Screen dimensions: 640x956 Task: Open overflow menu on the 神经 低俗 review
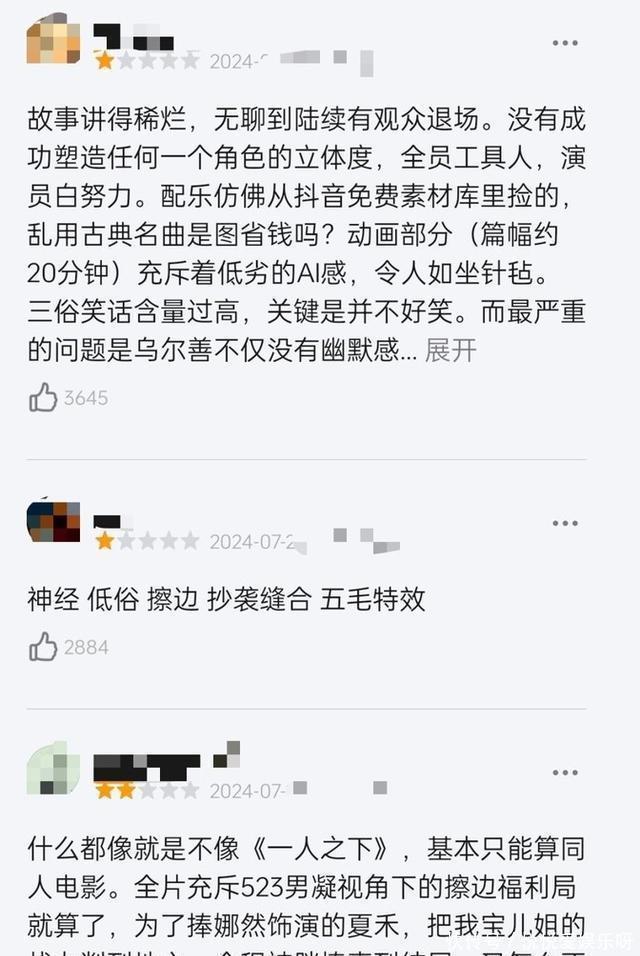click(565, 523)
